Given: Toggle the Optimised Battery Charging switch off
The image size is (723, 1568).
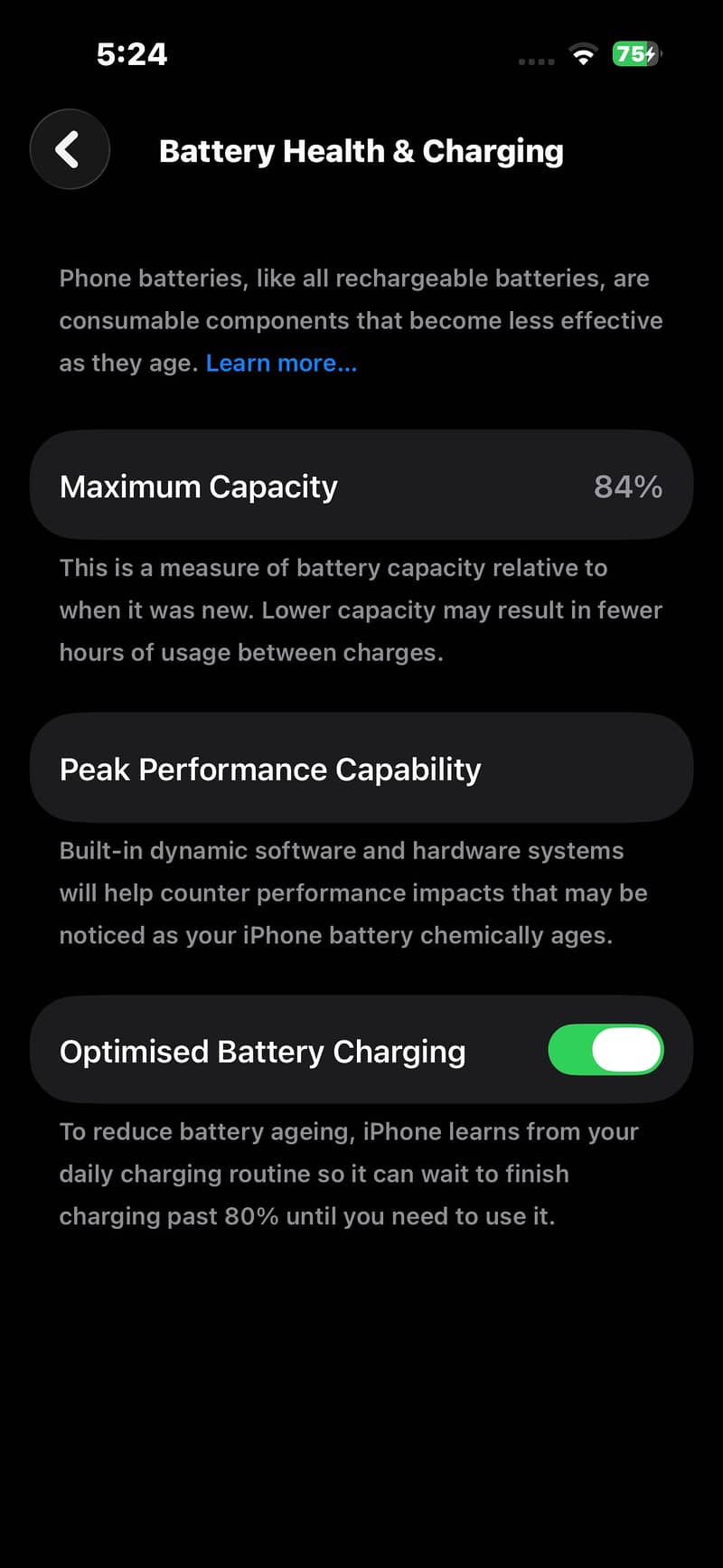Looking at the screenshot, I should [x=606, y=1049].
